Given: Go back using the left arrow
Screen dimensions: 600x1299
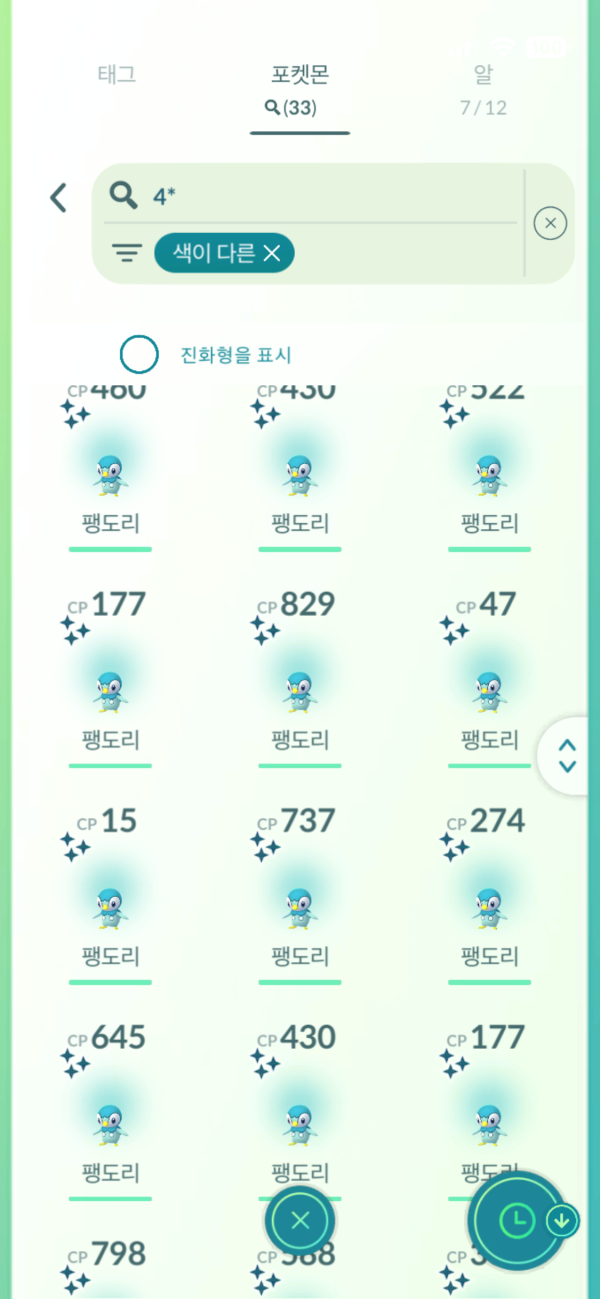Looking at the screenshot, I should point(59,198).
